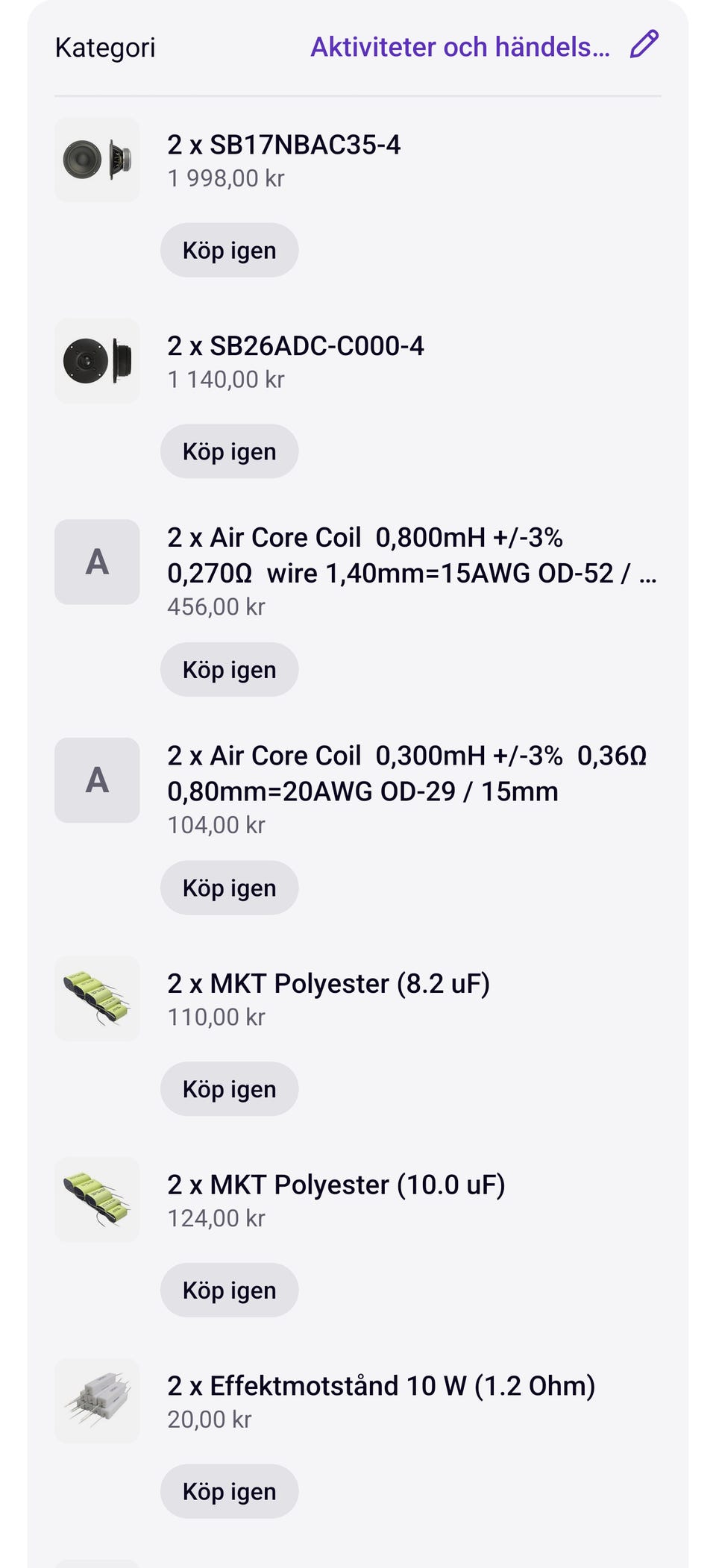
Task: Buy SB26ADC-C000-4 again
Action: pyautogui.click(x=229, y=451)
